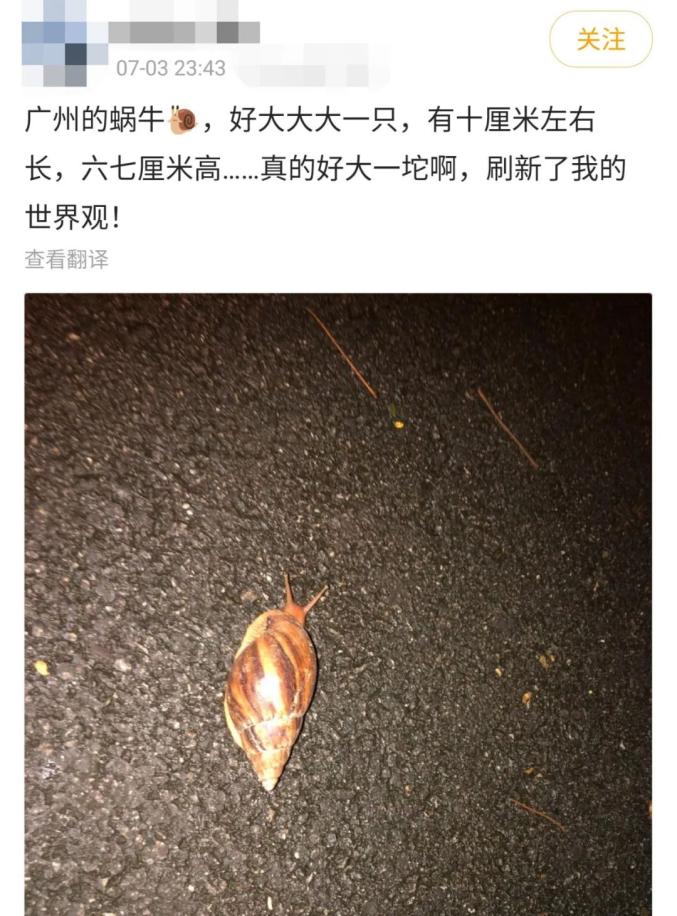Open the snail photo full screen

tap(338, 600)
